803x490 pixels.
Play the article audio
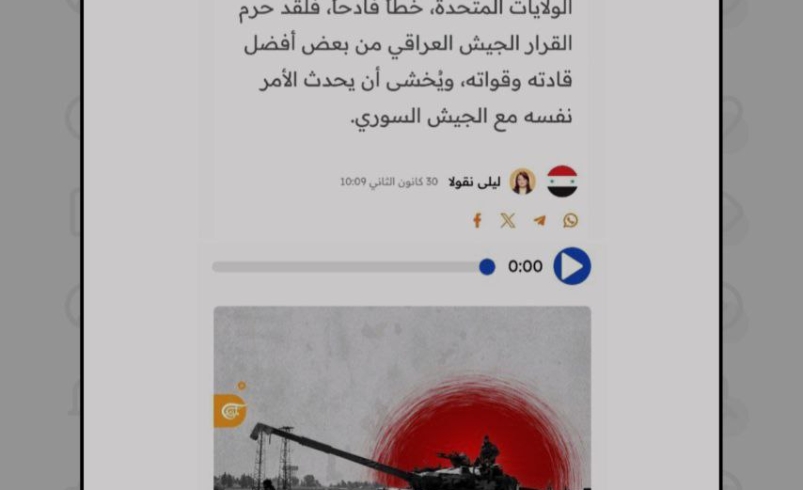(x=572, y=267)
